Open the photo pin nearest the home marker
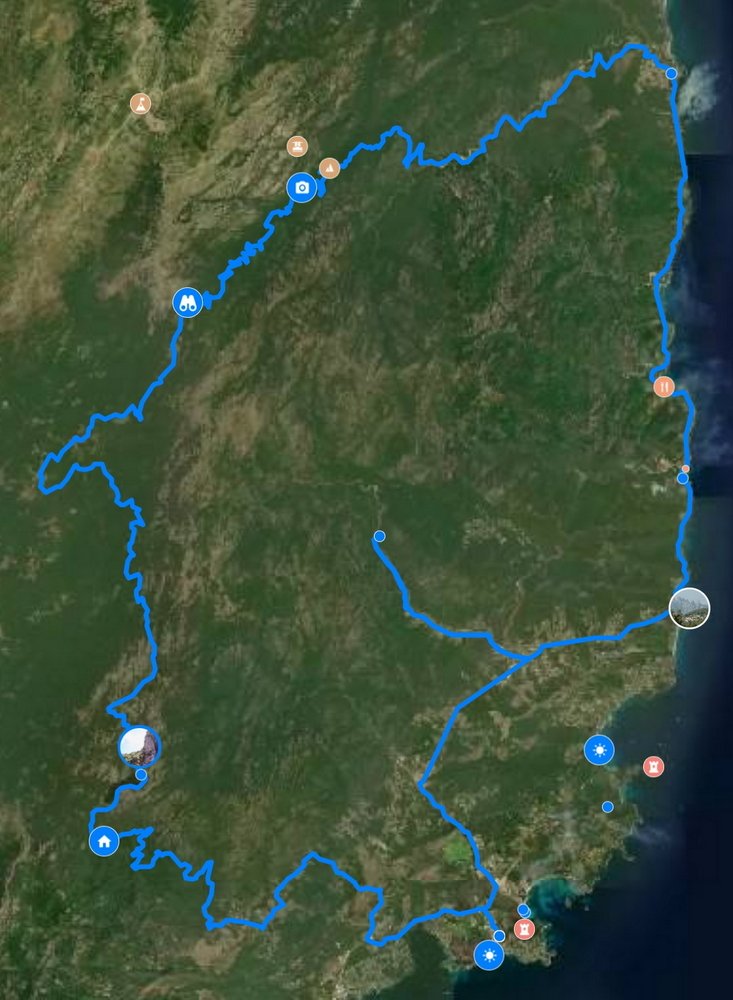The width and height of the screenshot is (733, 1000). tap(138, 746)
